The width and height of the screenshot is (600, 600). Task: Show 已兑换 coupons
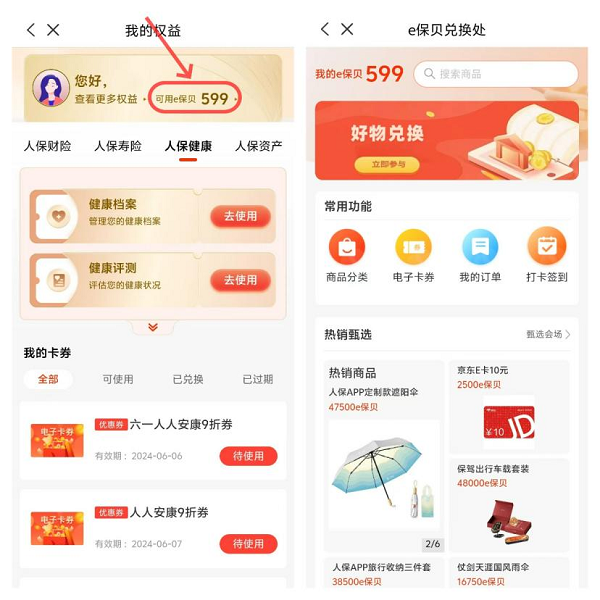[x=188, y=379]
